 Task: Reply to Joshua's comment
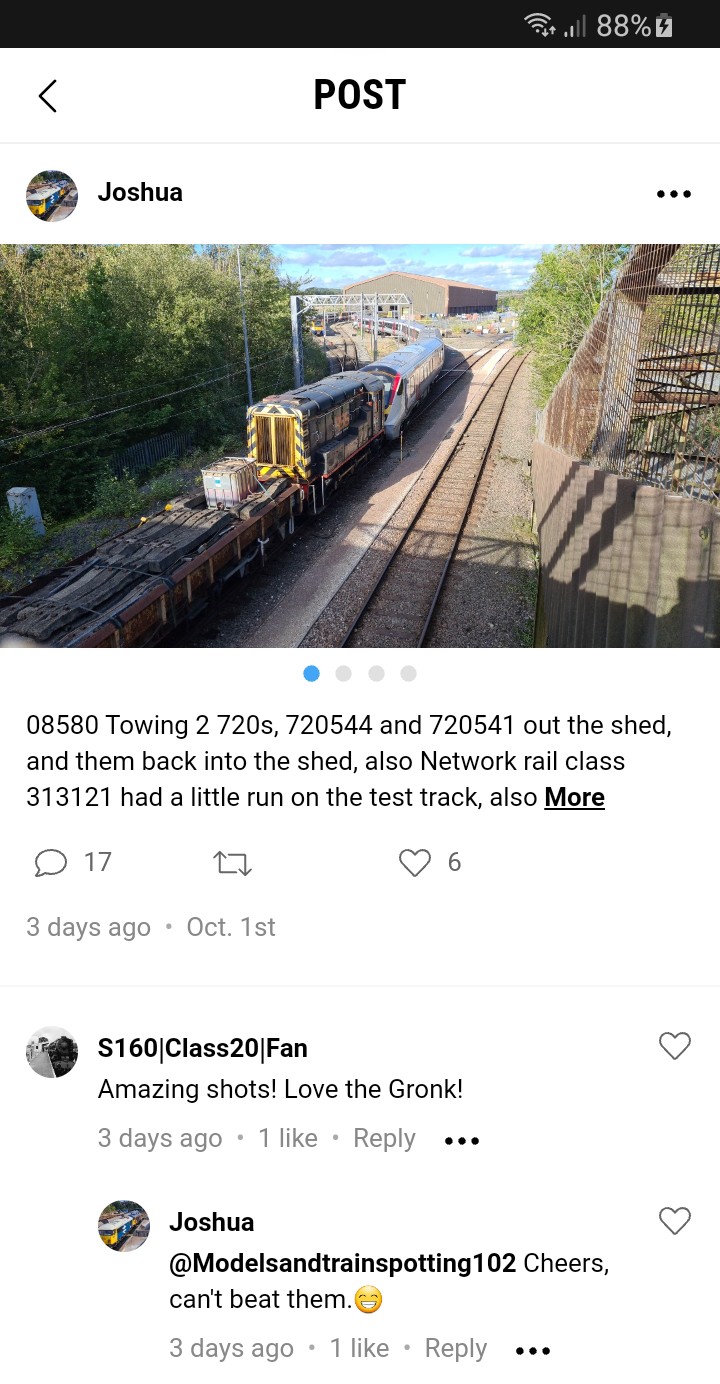[455, 1349]
